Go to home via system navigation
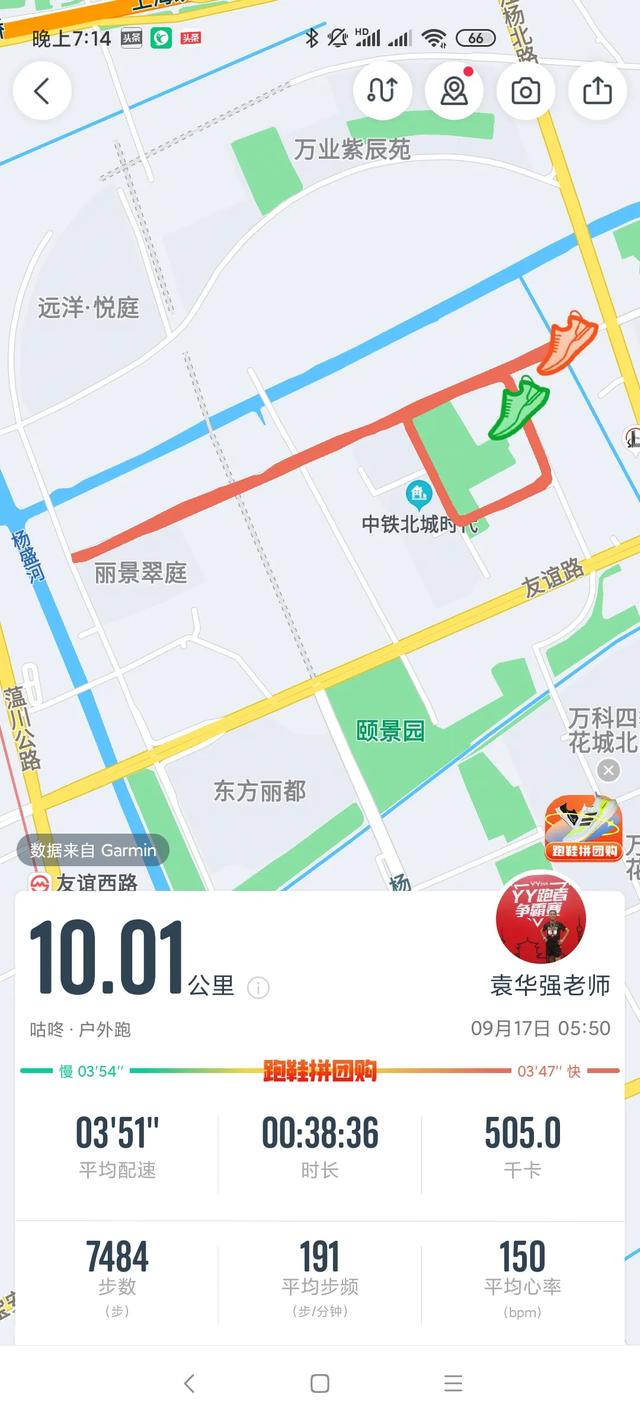This screenshot has height=1422, width=640. point(320,1384)
